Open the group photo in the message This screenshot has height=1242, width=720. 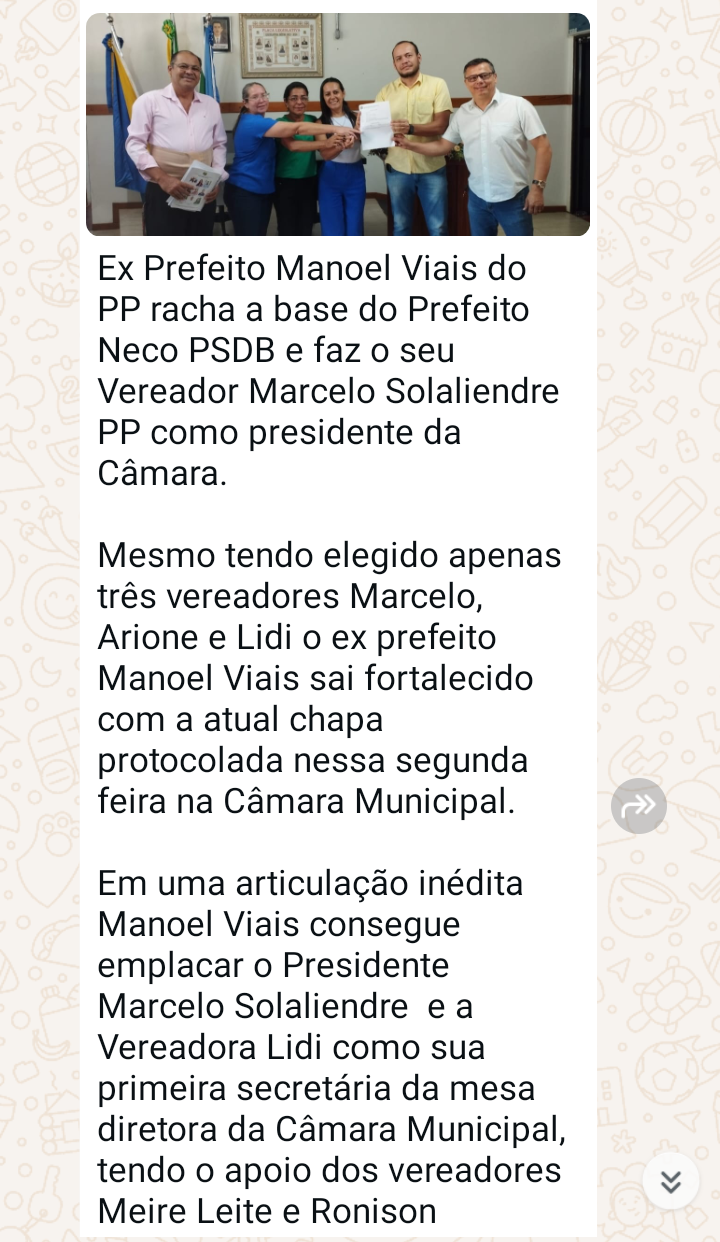click(x=338, y=125)
